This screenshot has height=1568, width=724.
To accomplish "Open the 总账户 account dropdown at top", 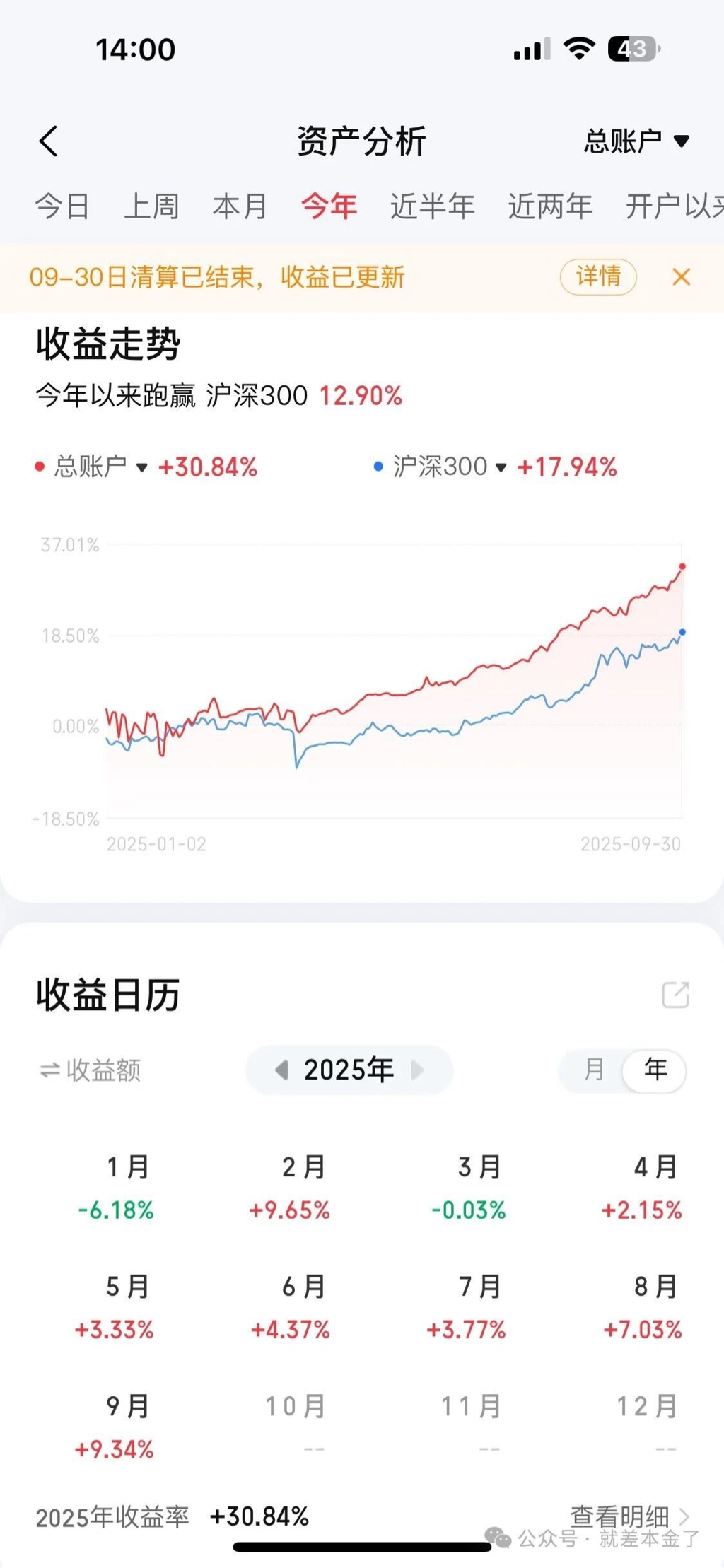I will (x=636, y=141).
